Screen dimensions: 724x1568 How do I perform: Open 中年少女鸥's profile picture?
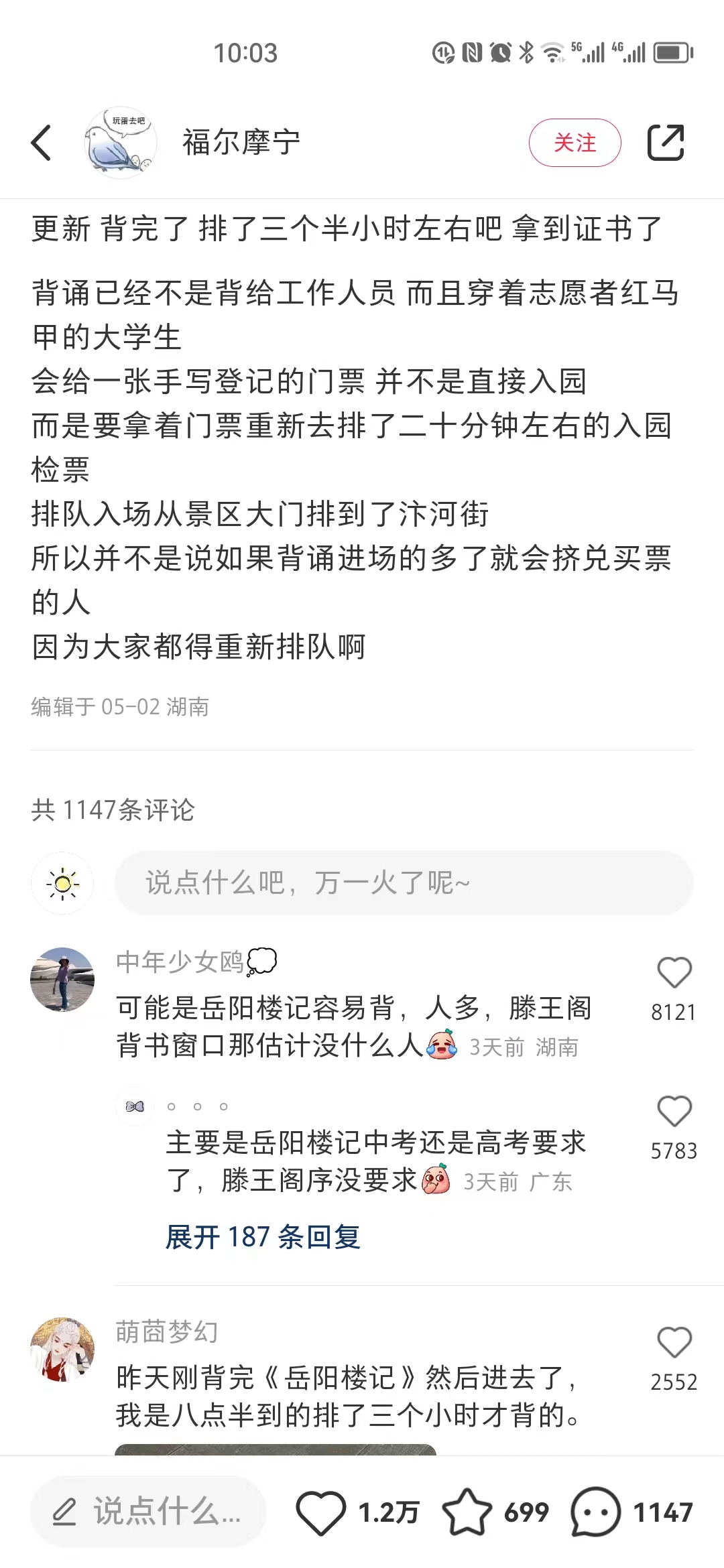(x=62, y=979)
